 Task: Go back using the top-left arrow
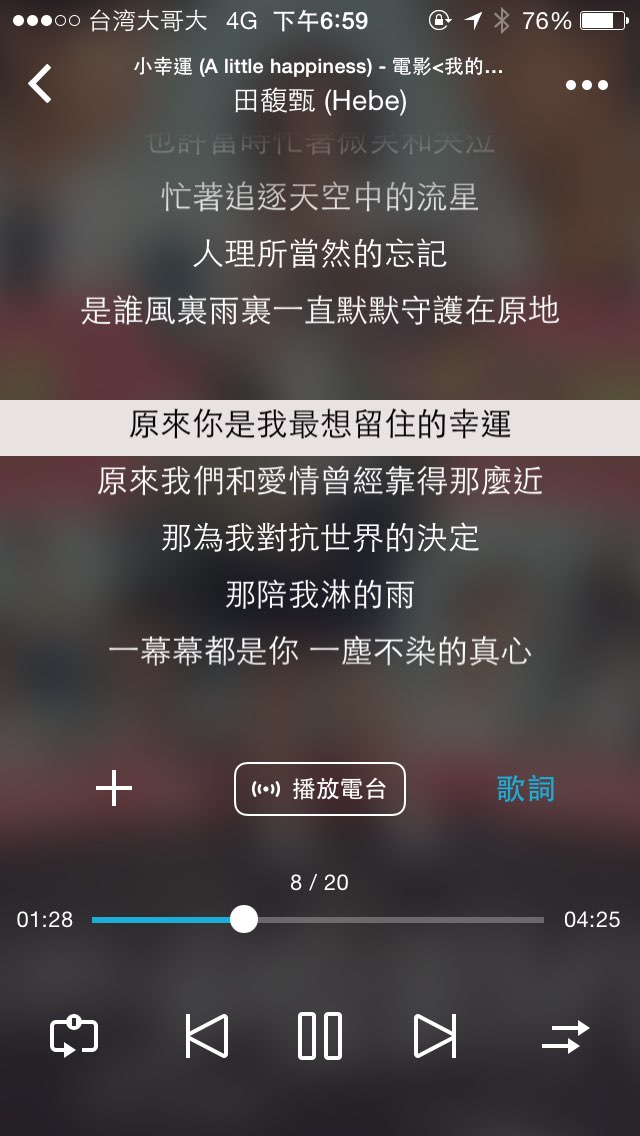coord(40,84)
